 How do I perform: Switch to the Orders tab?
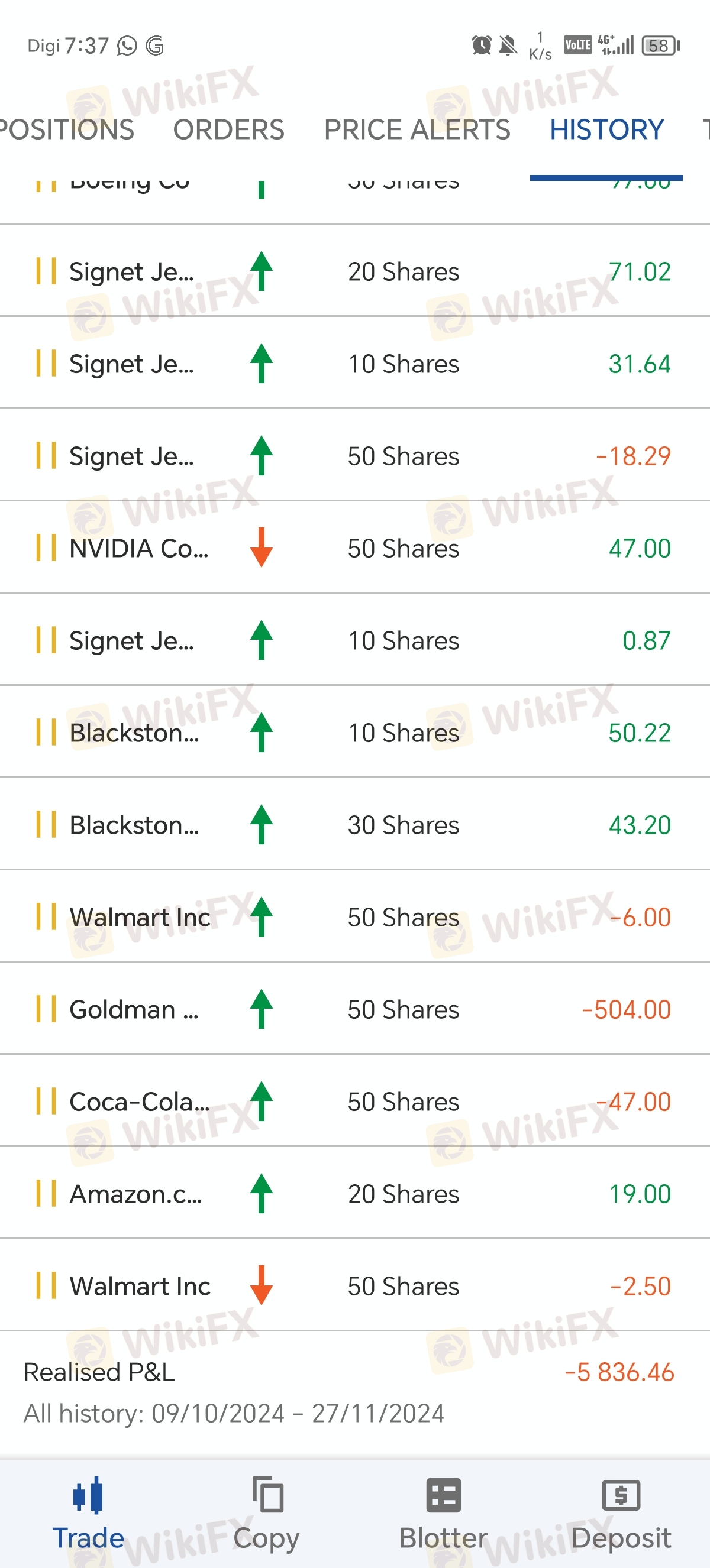click(x=228, y=129)
